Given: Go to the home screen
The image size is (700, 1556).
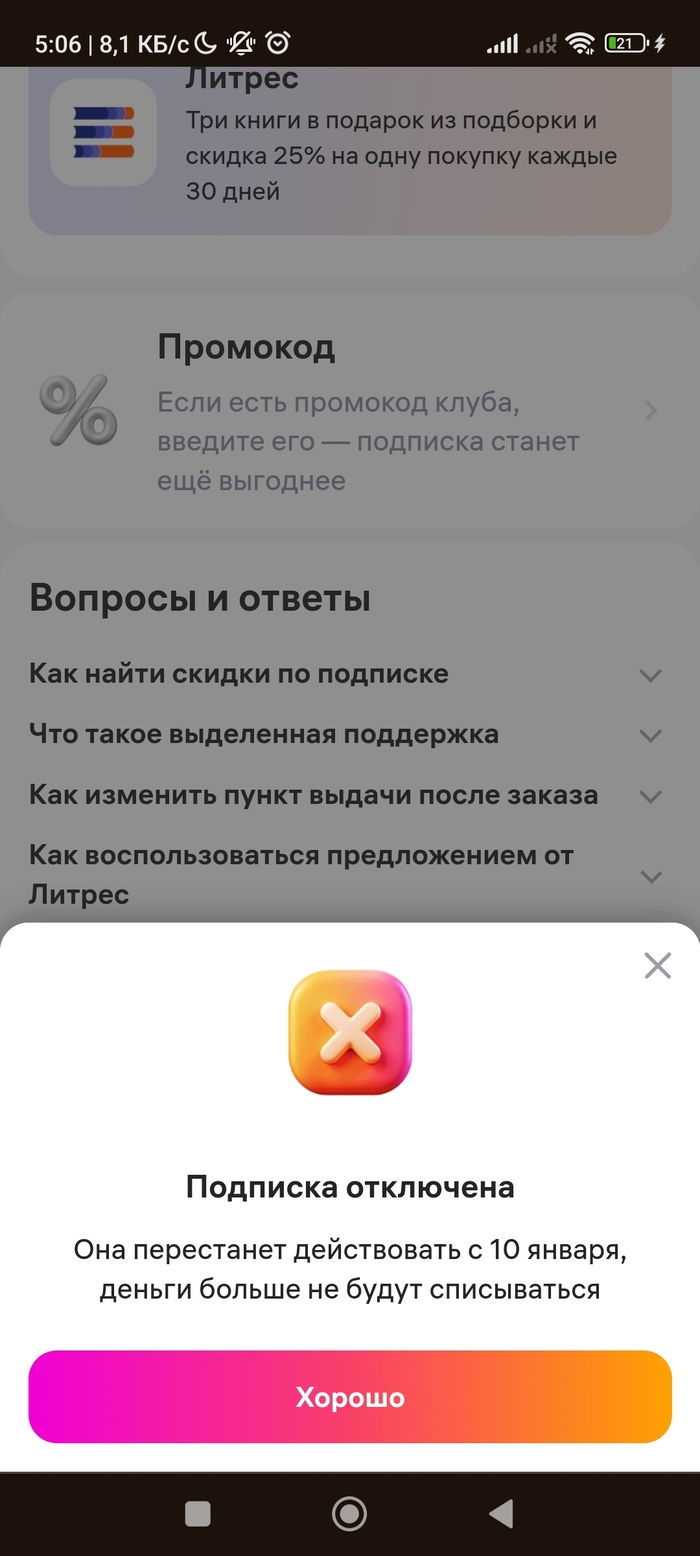Looking at the screenshot, I should 349,1513.
